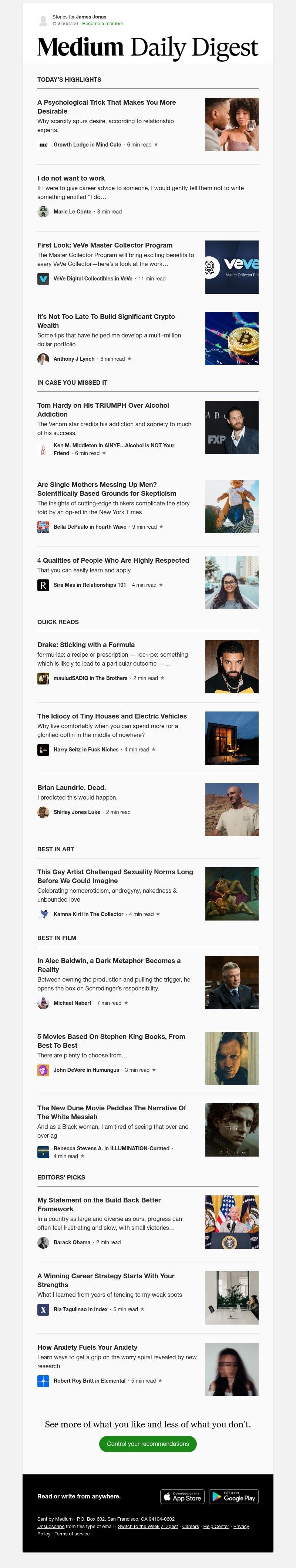Viewport: 296px width, 1568px height.
Task: Open the Drake: Sticking with a Formula story
Action: point(86,645)
